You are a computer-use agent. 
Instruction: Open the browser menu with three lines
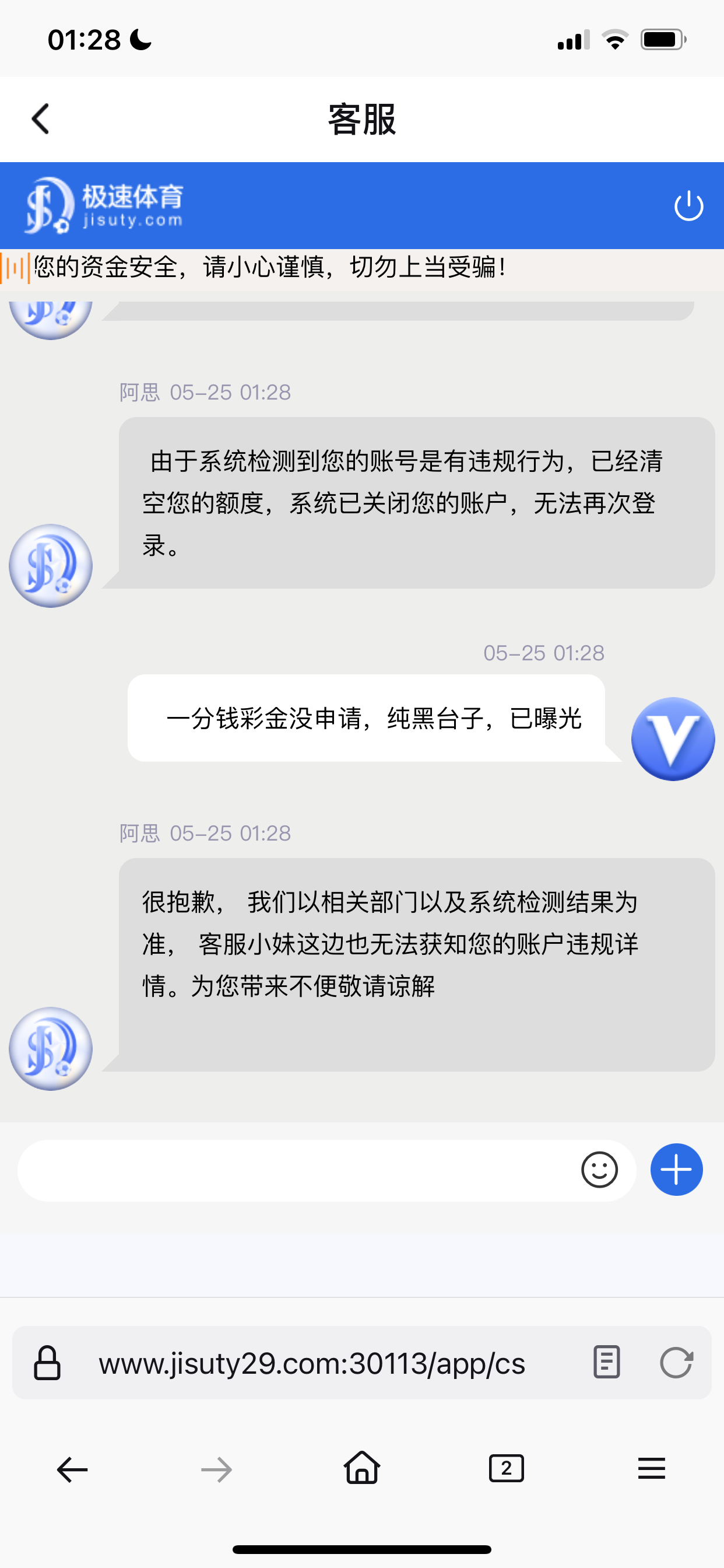pyautogui.click(x=651, y=1468)
